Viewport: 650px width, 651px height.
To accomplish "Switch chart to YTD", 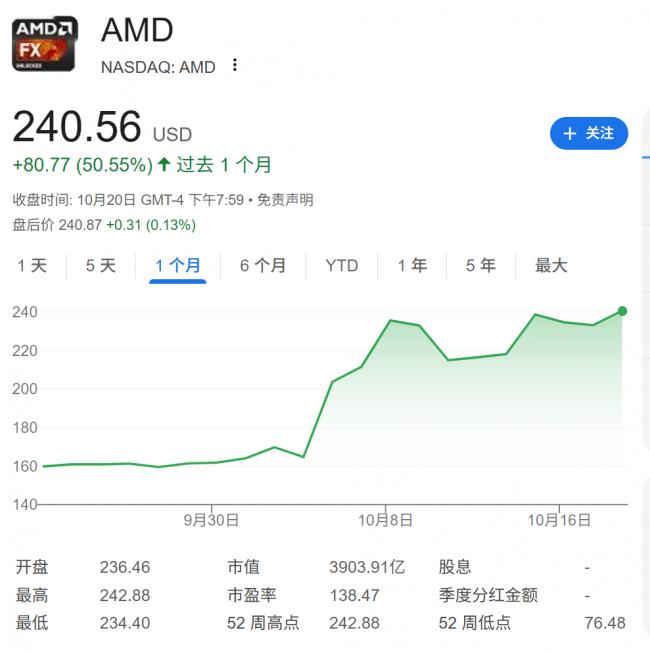I will (x=341, y=265).
